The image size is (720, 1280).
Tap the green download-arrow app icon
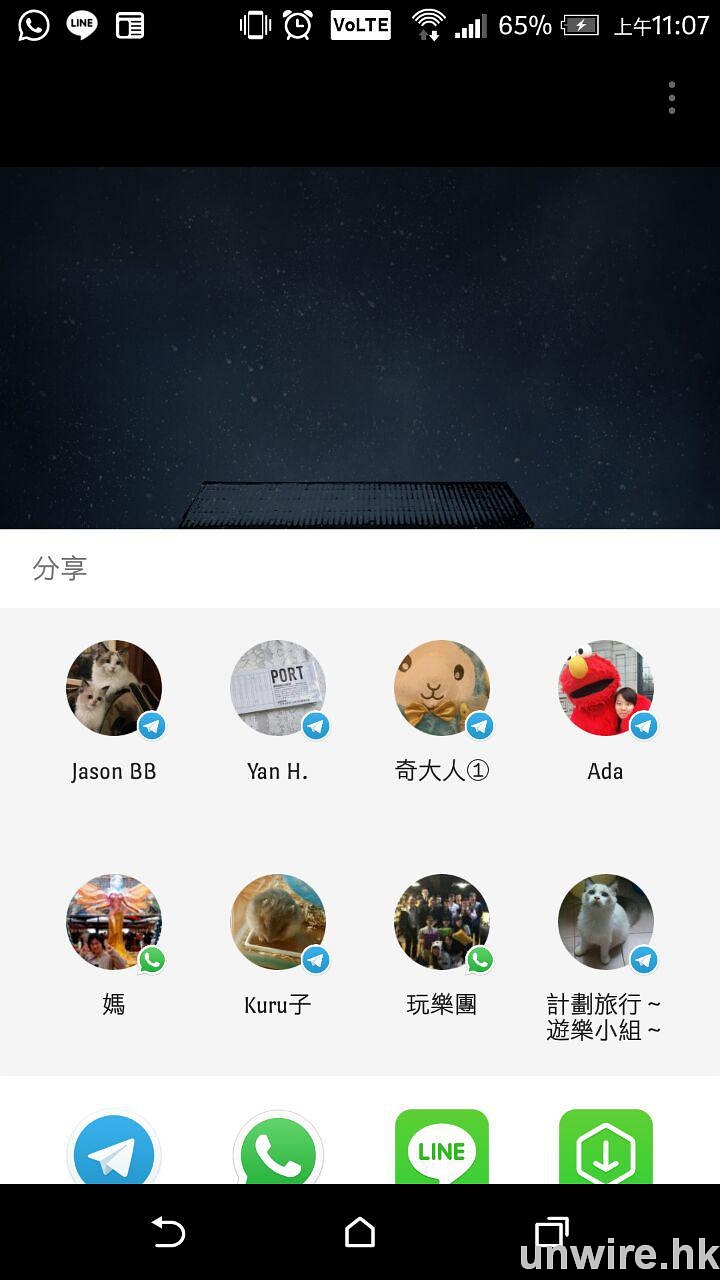[x=606, y=1150]
